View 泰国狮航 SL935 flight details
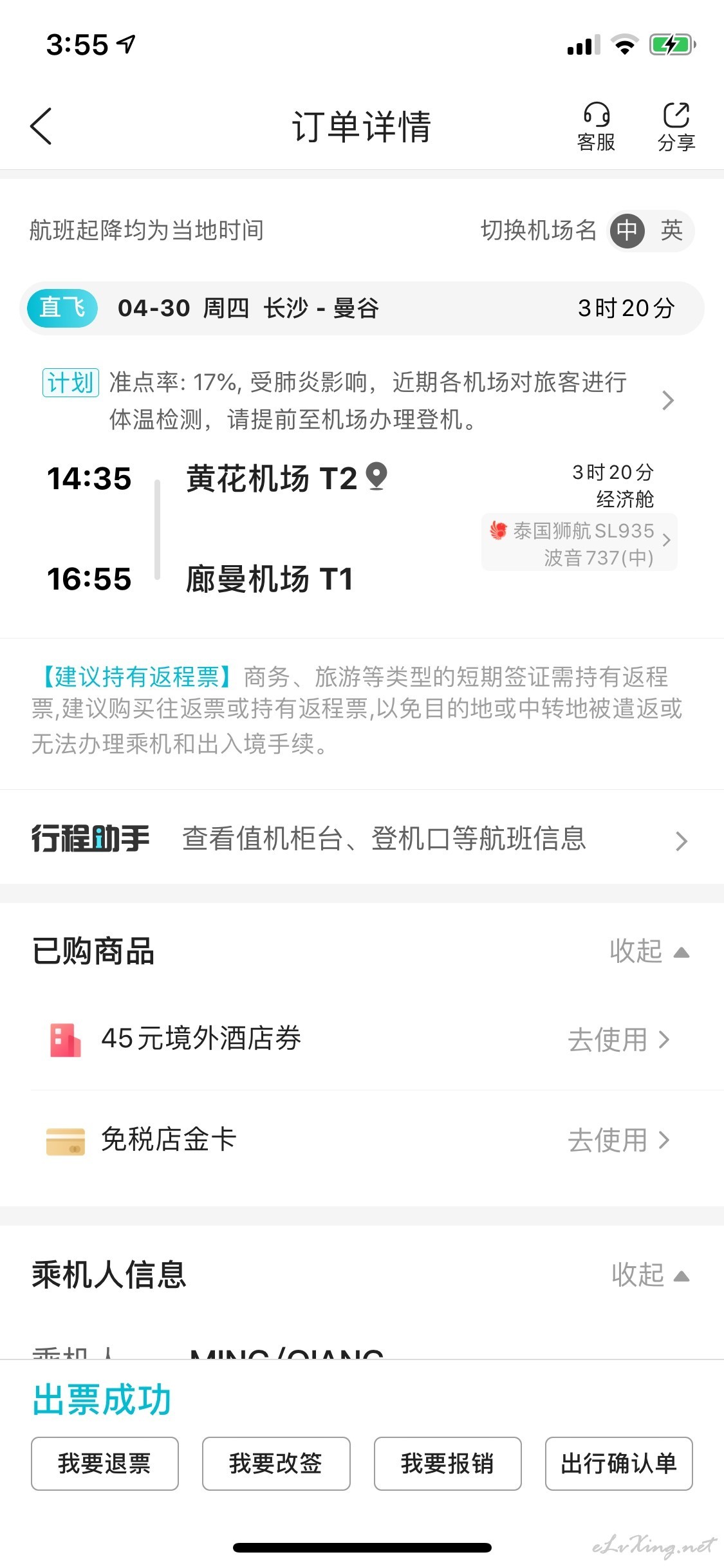This screenshot has width=724, height=1568. 579,542
